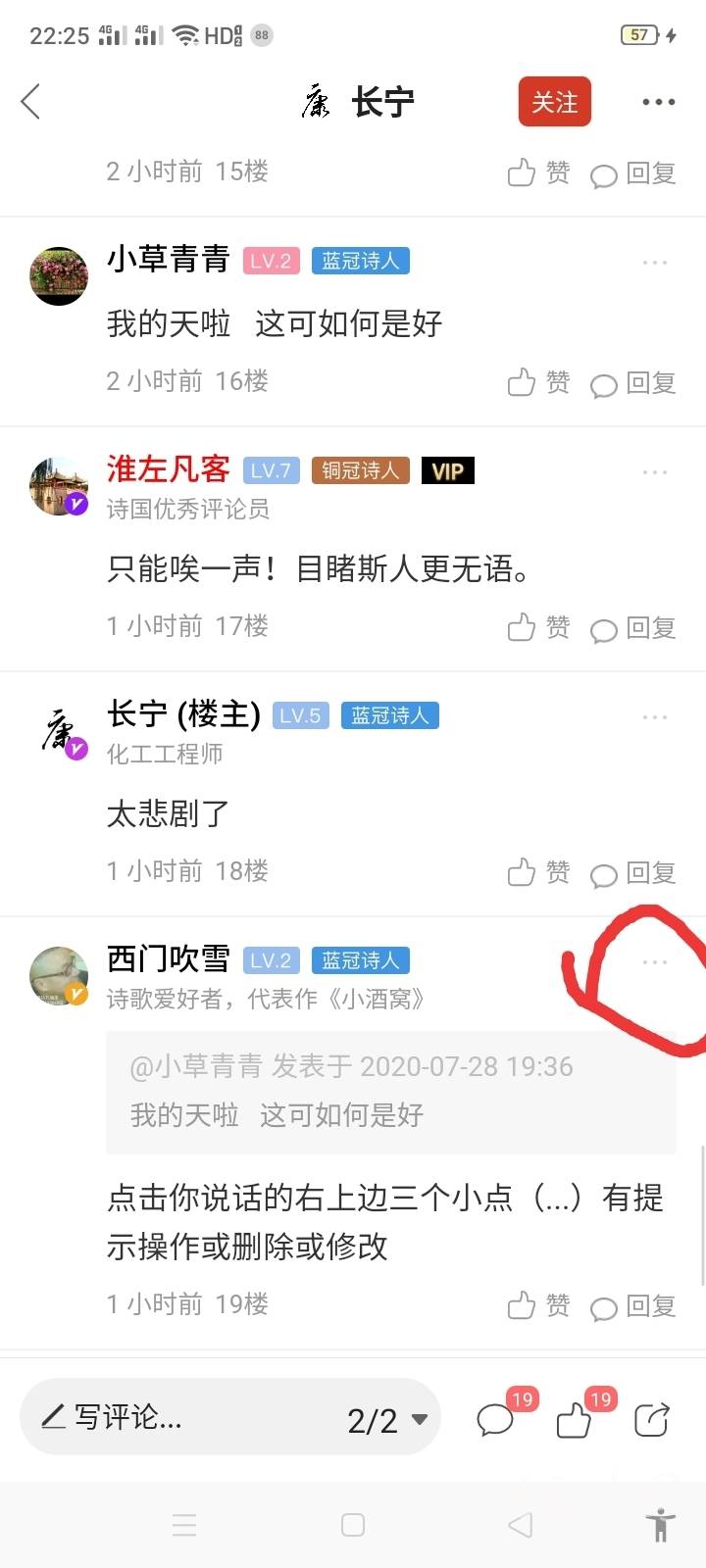Follow 长宁 with the red 关注 button
The height and width of the screenshot is (1568, 706).
pyautogui.click(x=554, y=102)
